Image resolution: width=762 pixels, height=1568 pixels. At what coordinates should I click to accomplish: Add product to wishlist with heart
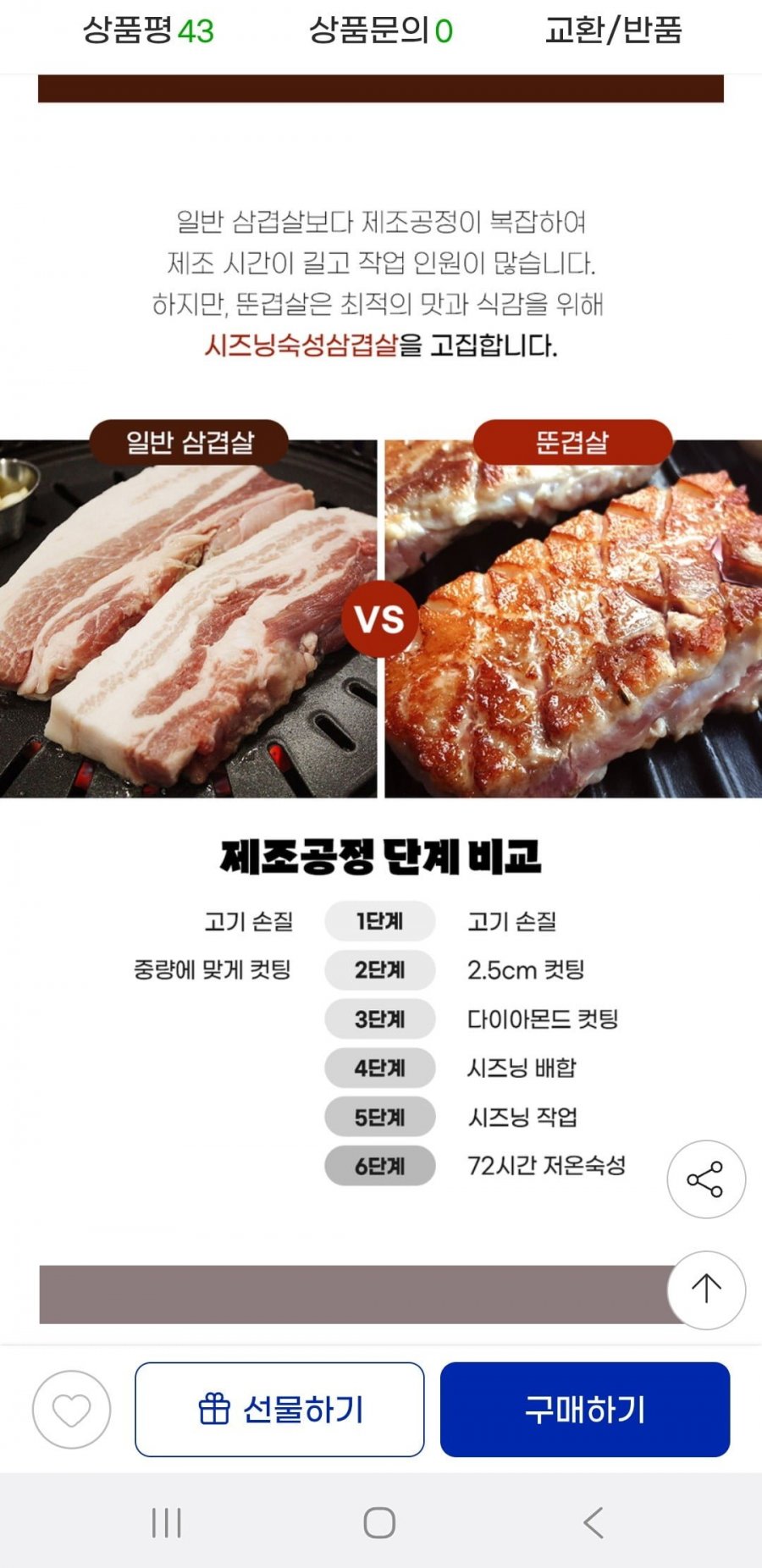[x=71, y=1410]
